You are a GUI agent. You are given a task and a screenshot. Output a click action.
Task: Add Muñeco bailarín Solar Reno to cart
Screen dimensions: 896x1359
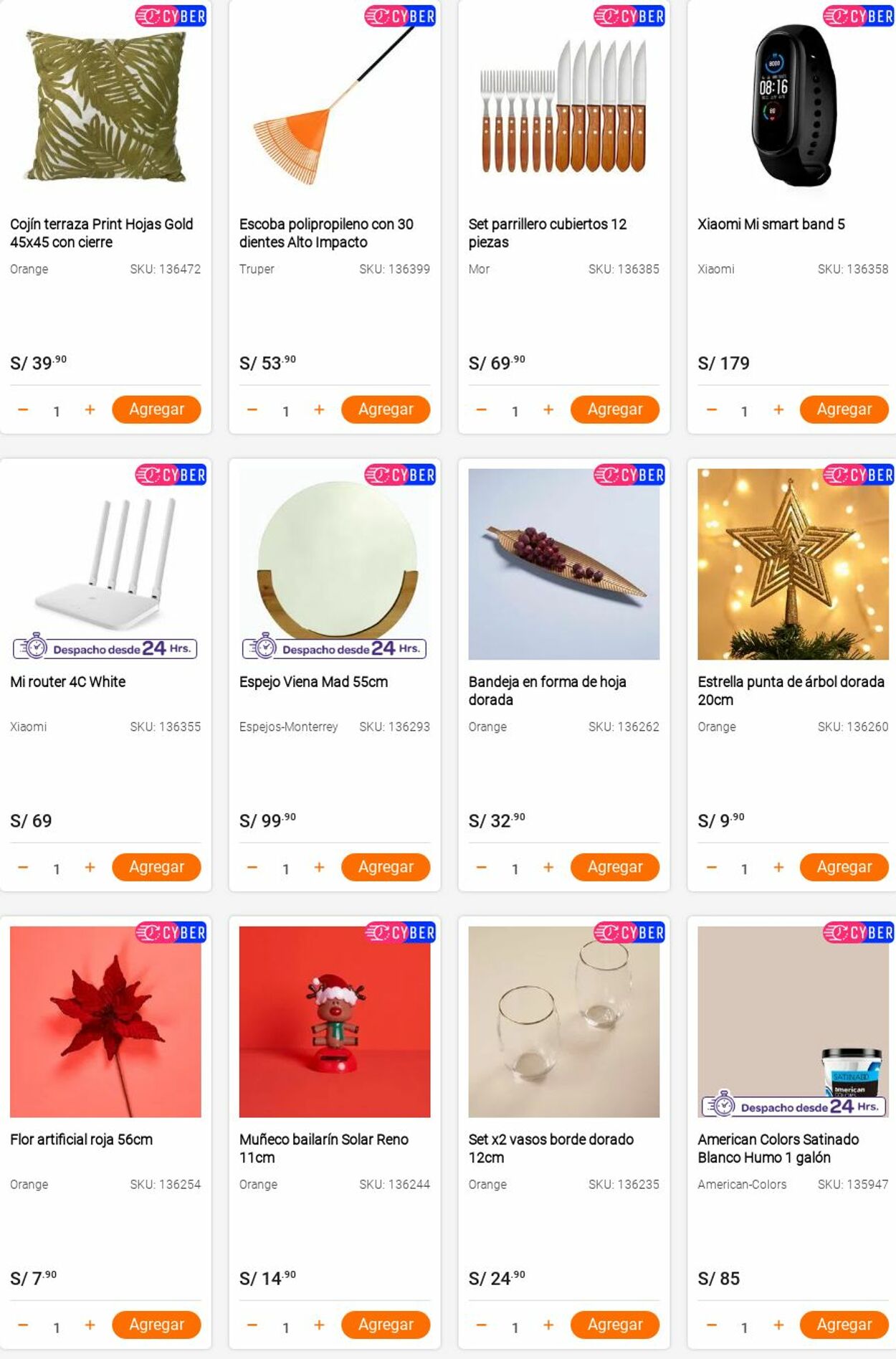386,1325
